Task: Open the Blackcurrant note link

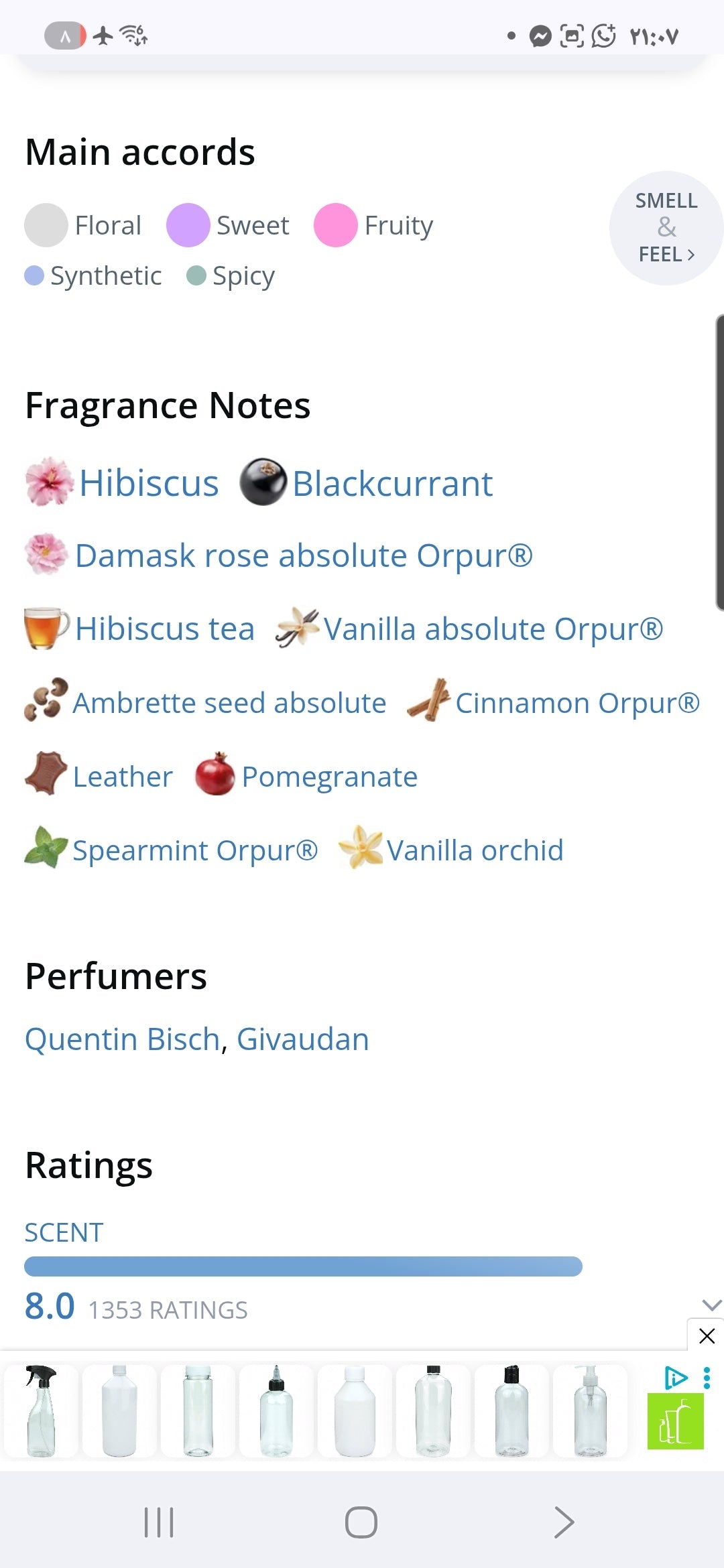Action: 392,483
